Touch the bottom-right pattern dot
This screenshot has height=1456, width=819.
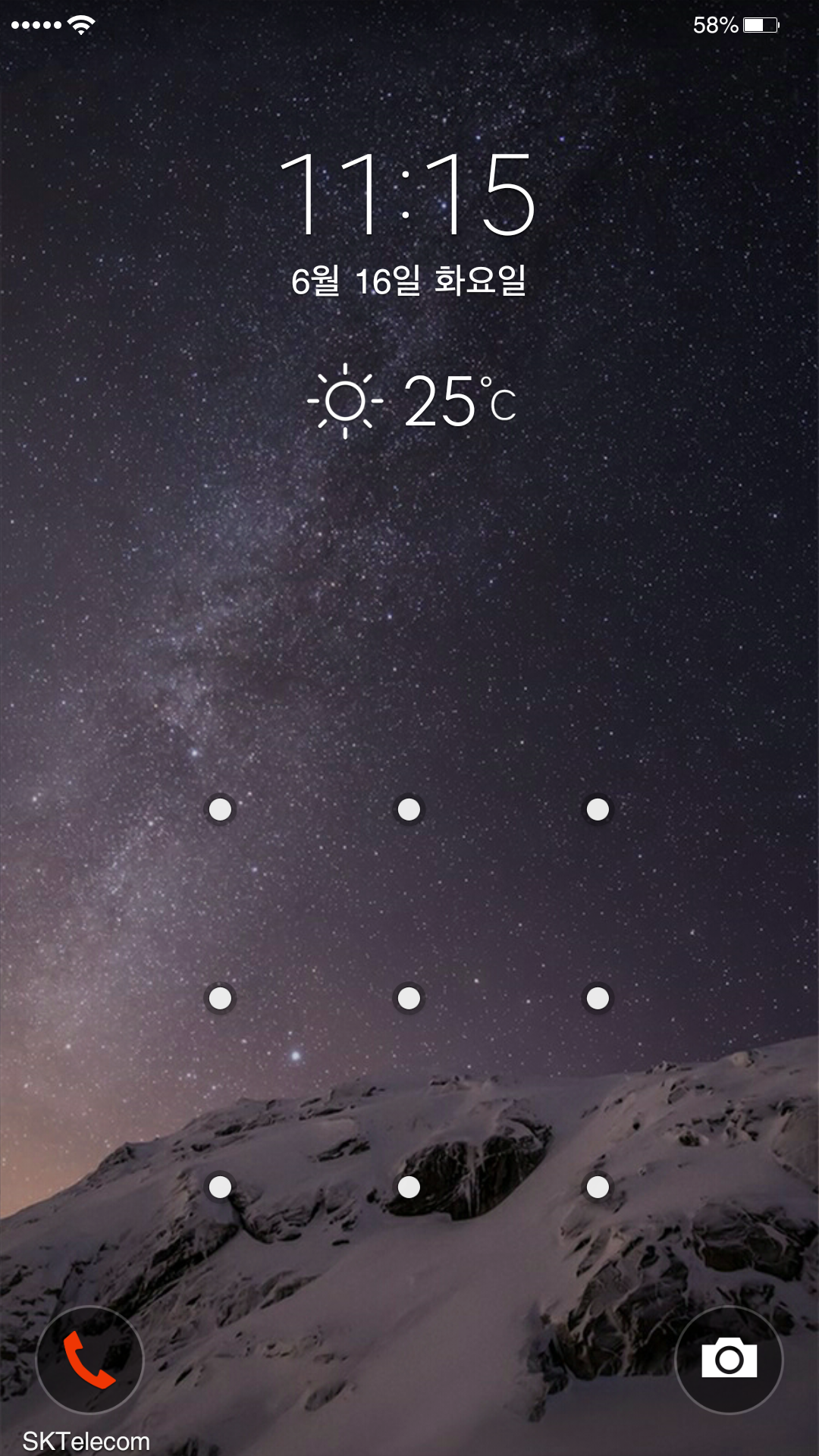[x=598, y=1187]
